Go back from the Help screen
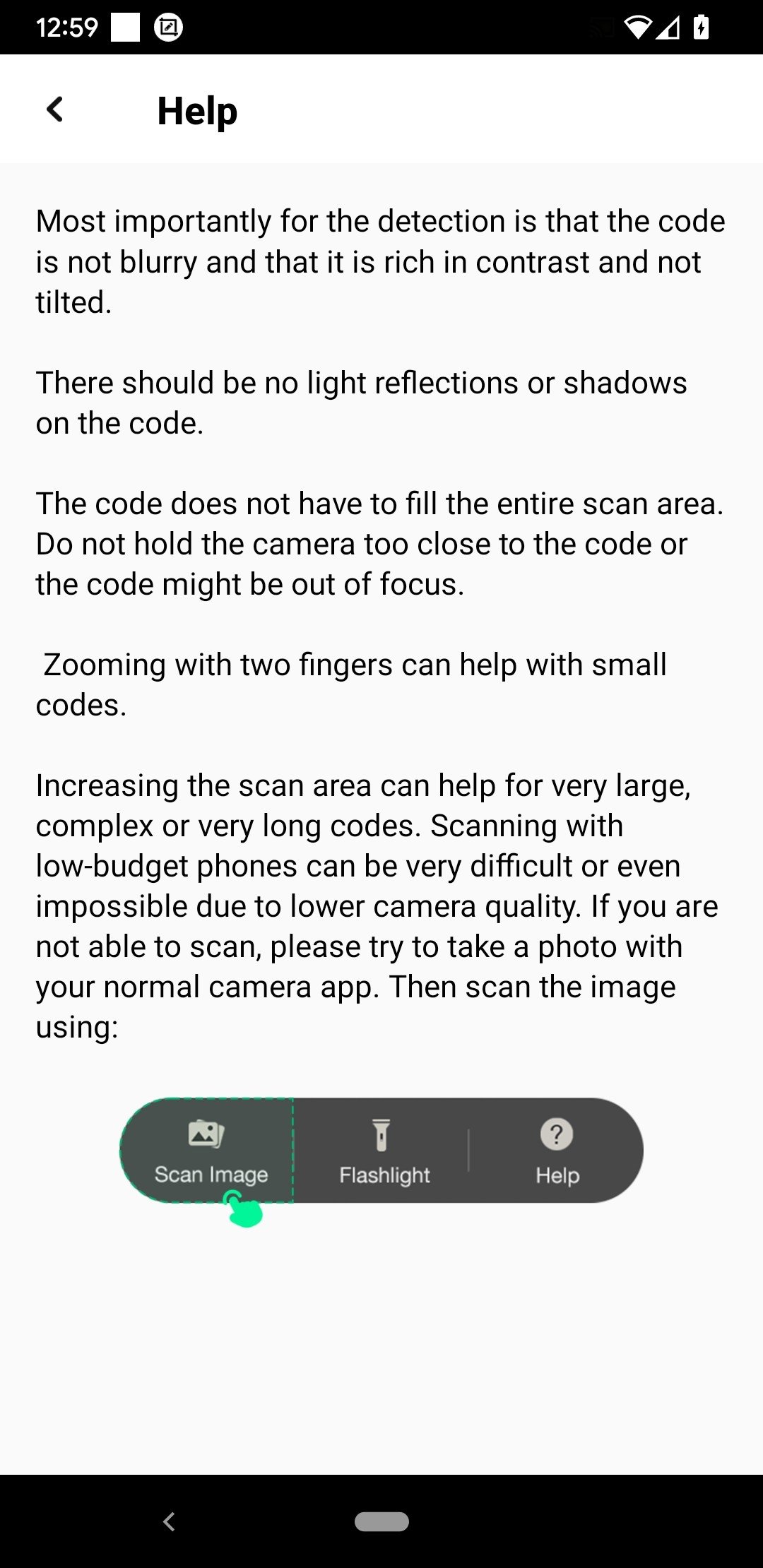The image size is (763, 1568). point(55,110)
